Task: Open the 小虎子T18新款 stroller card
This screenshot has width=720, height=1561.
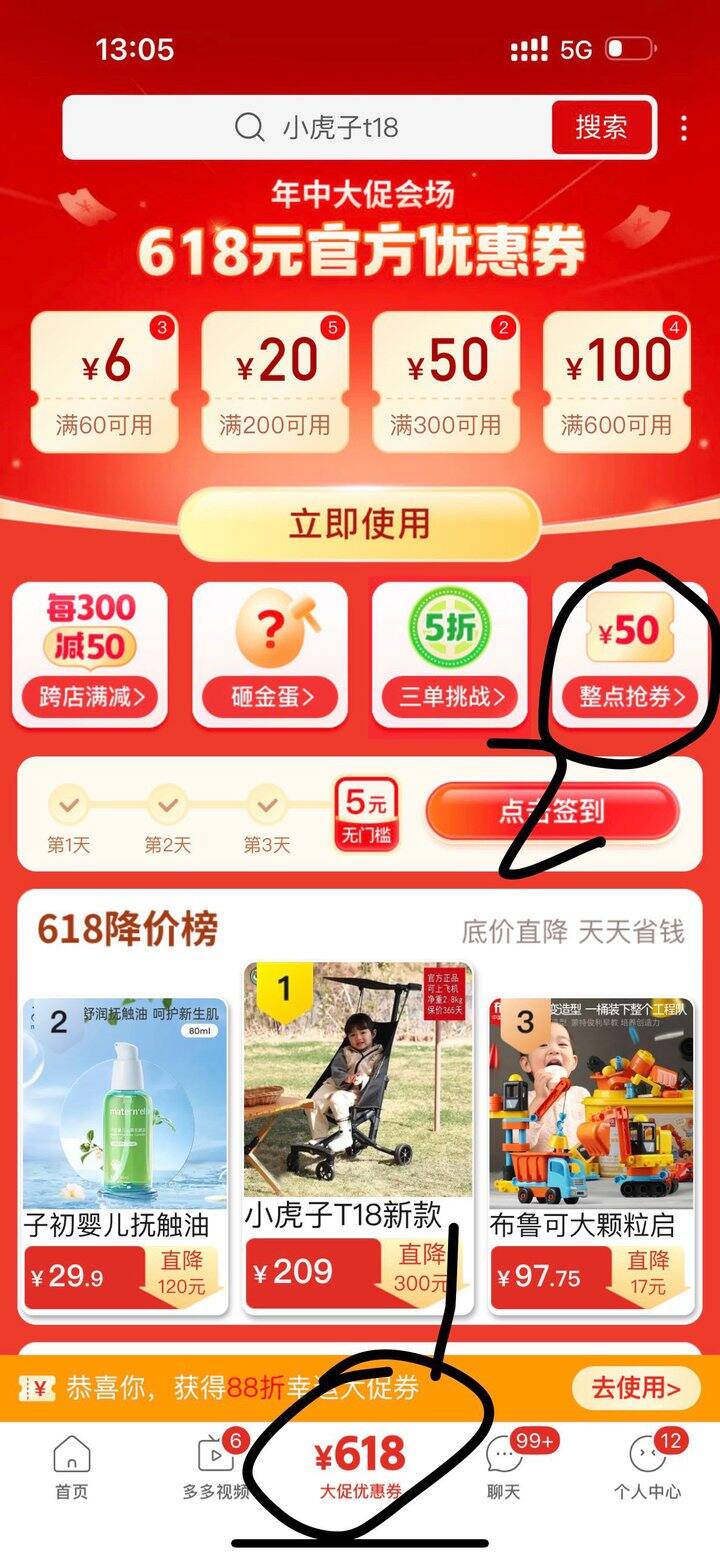Action: [358, 1140]
